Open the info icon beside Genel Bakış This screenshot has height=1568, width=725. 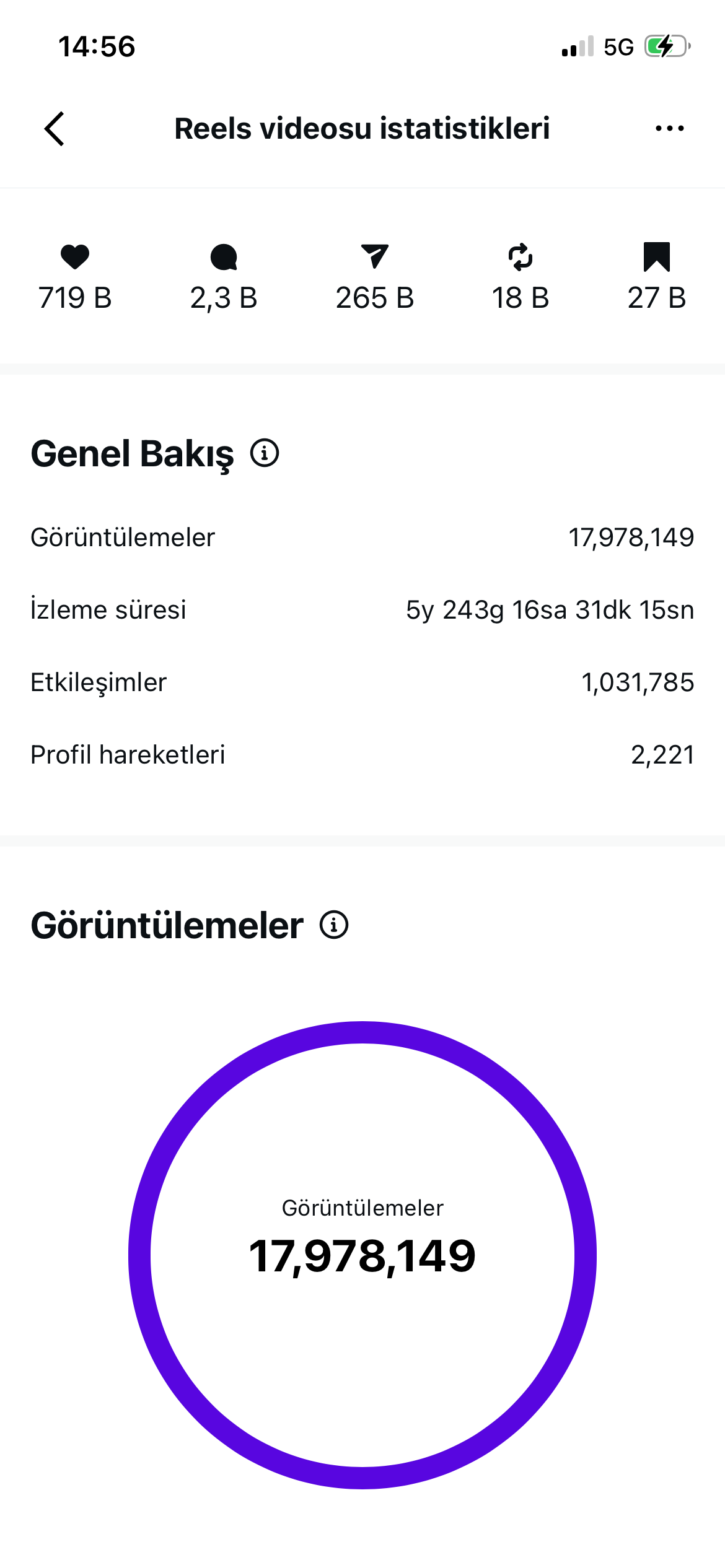(265, 453)
